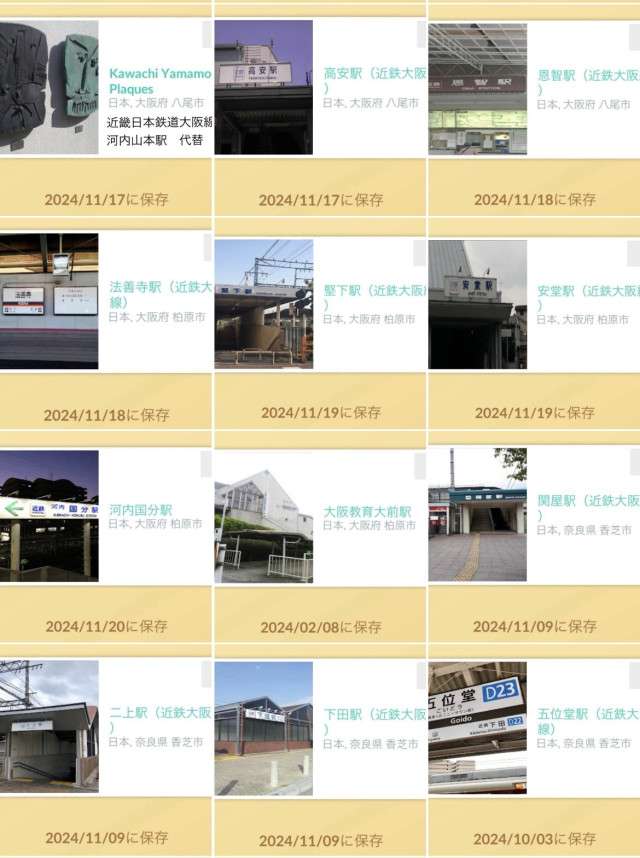Open the Kawachi Yamamoto Plaques card
The width and height of the screenshot is (640, 858).
(158, 82)
